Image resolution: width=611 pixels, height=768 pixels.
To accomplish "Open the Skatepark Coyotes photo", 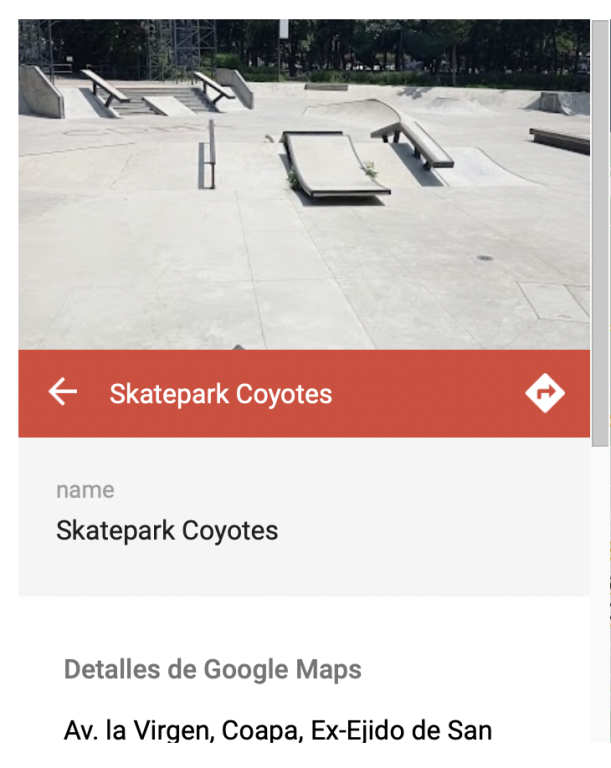I will (304, 185).
